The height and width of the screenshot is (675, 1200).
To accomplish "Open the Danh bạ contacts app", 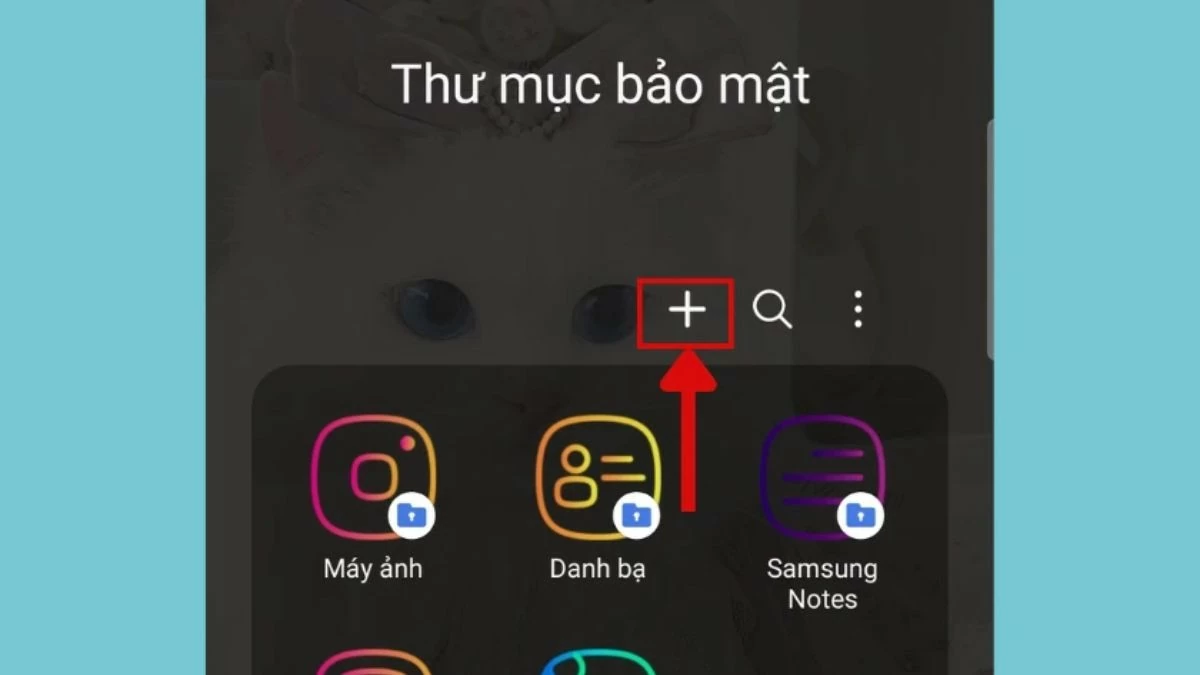I will [x=598, y=478].
